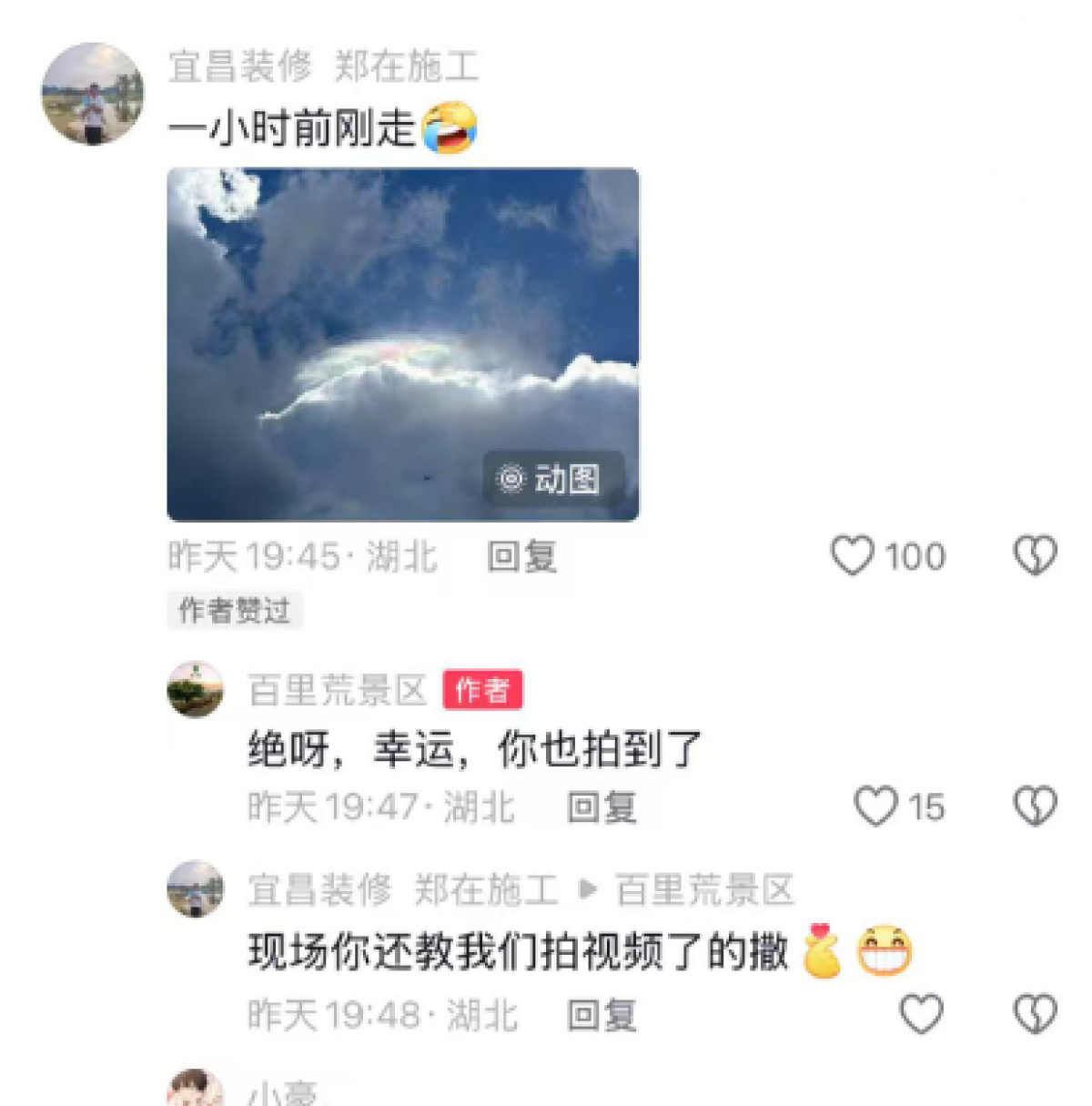Open 小豪 commenter's avatar
Screen dimensions: 1092x1106
pyautogui.click(x=196, y=1090)
